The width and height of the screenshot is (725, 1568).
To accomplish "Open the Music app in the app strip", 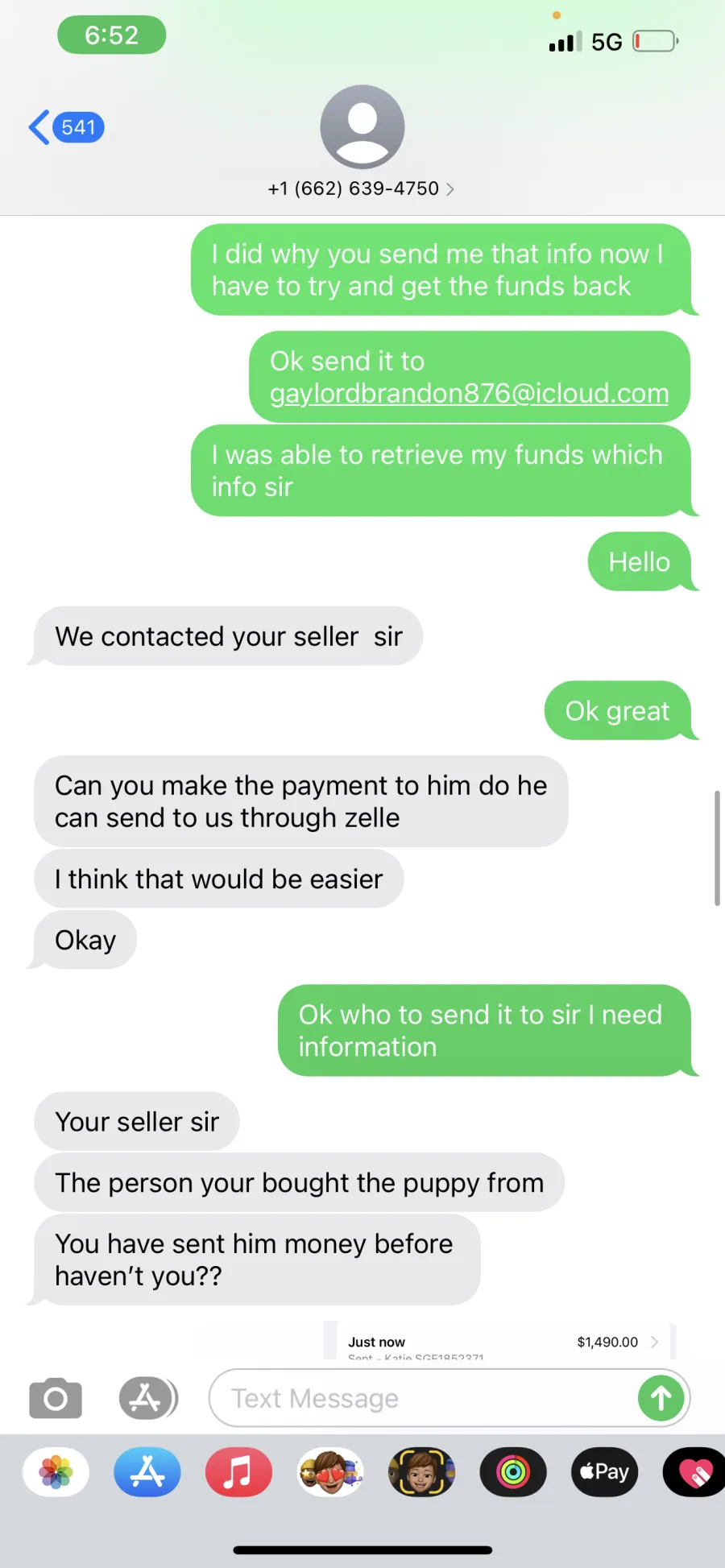I will (x=238, y=1472).
